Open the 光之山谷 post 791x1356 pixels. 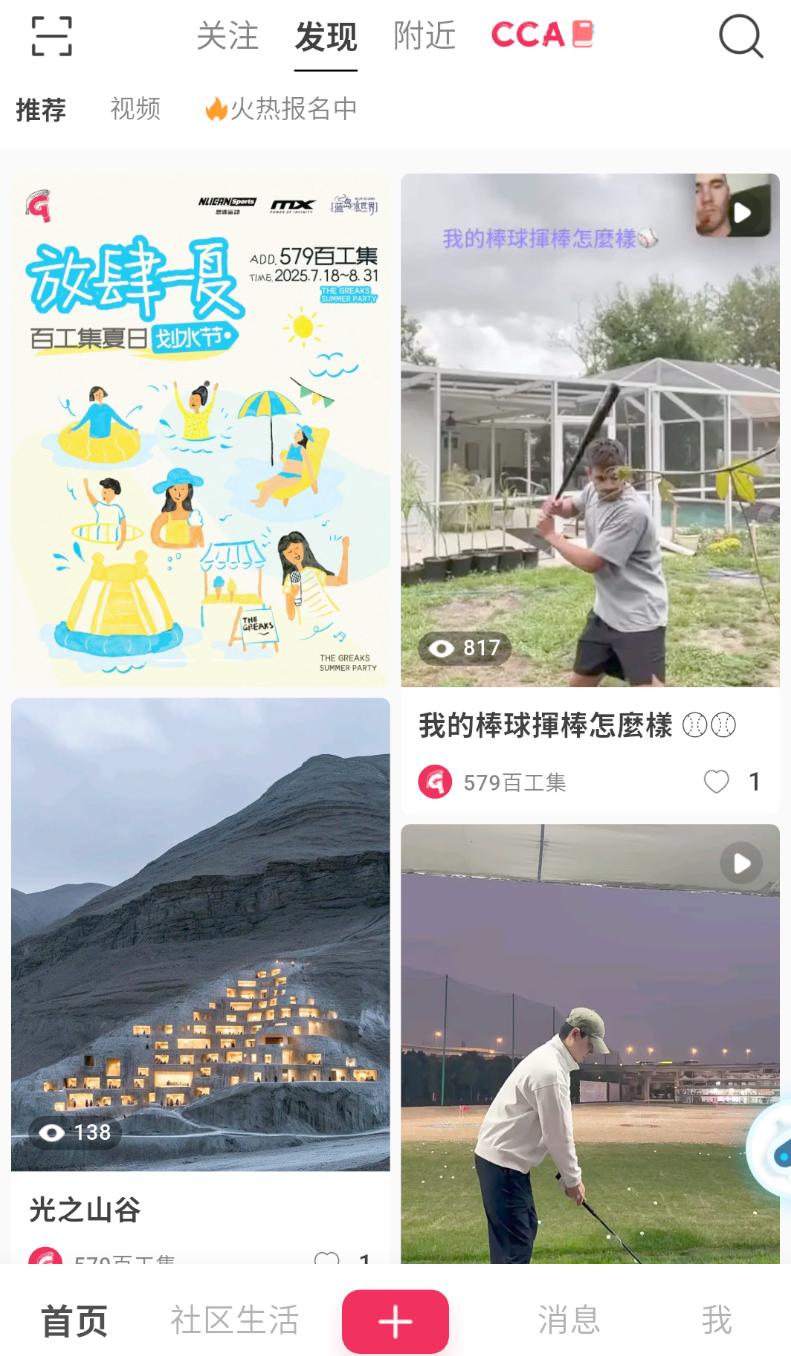pos(200,934)
